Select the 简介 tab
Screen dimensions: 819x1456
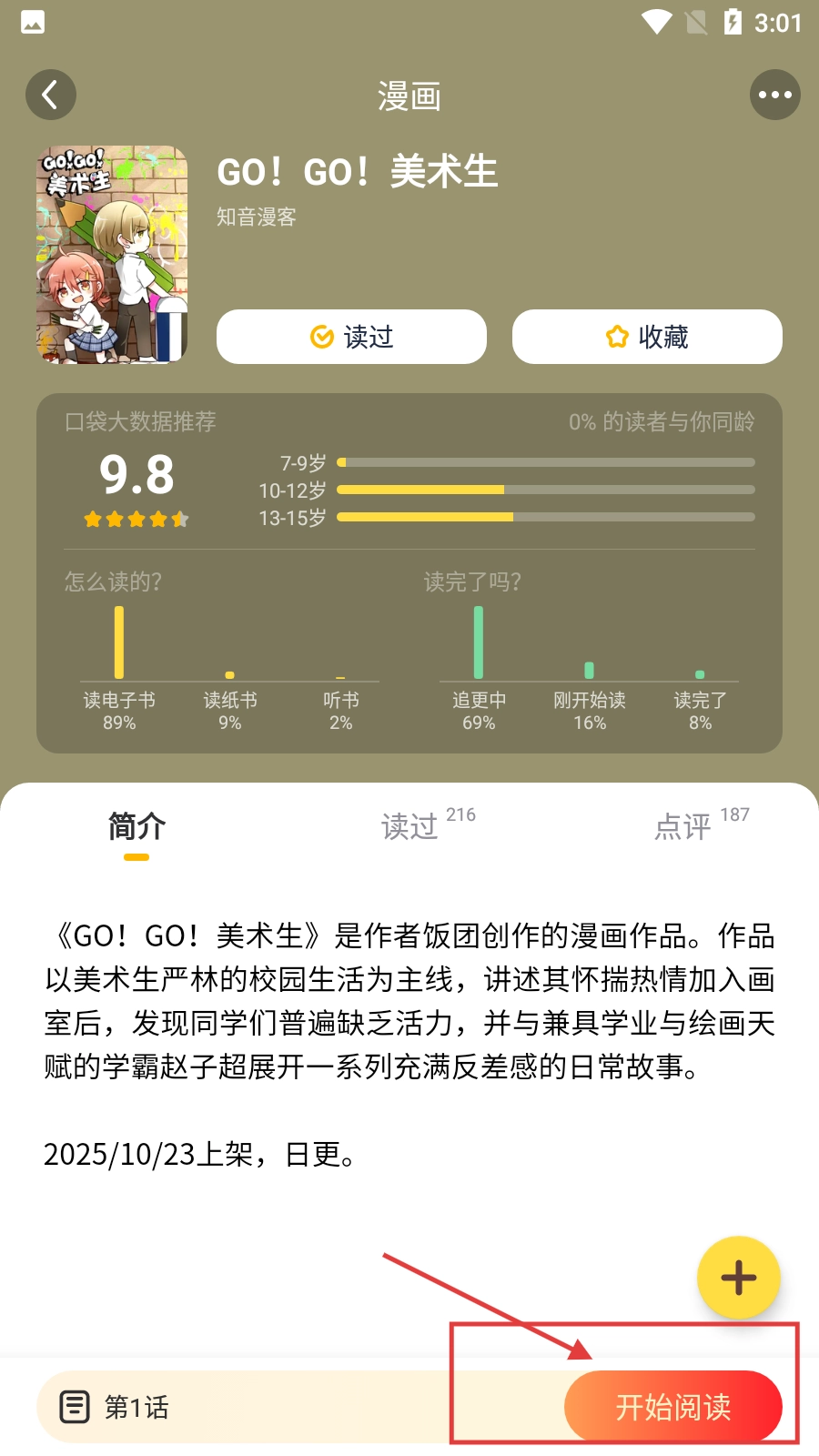[136, 826]
